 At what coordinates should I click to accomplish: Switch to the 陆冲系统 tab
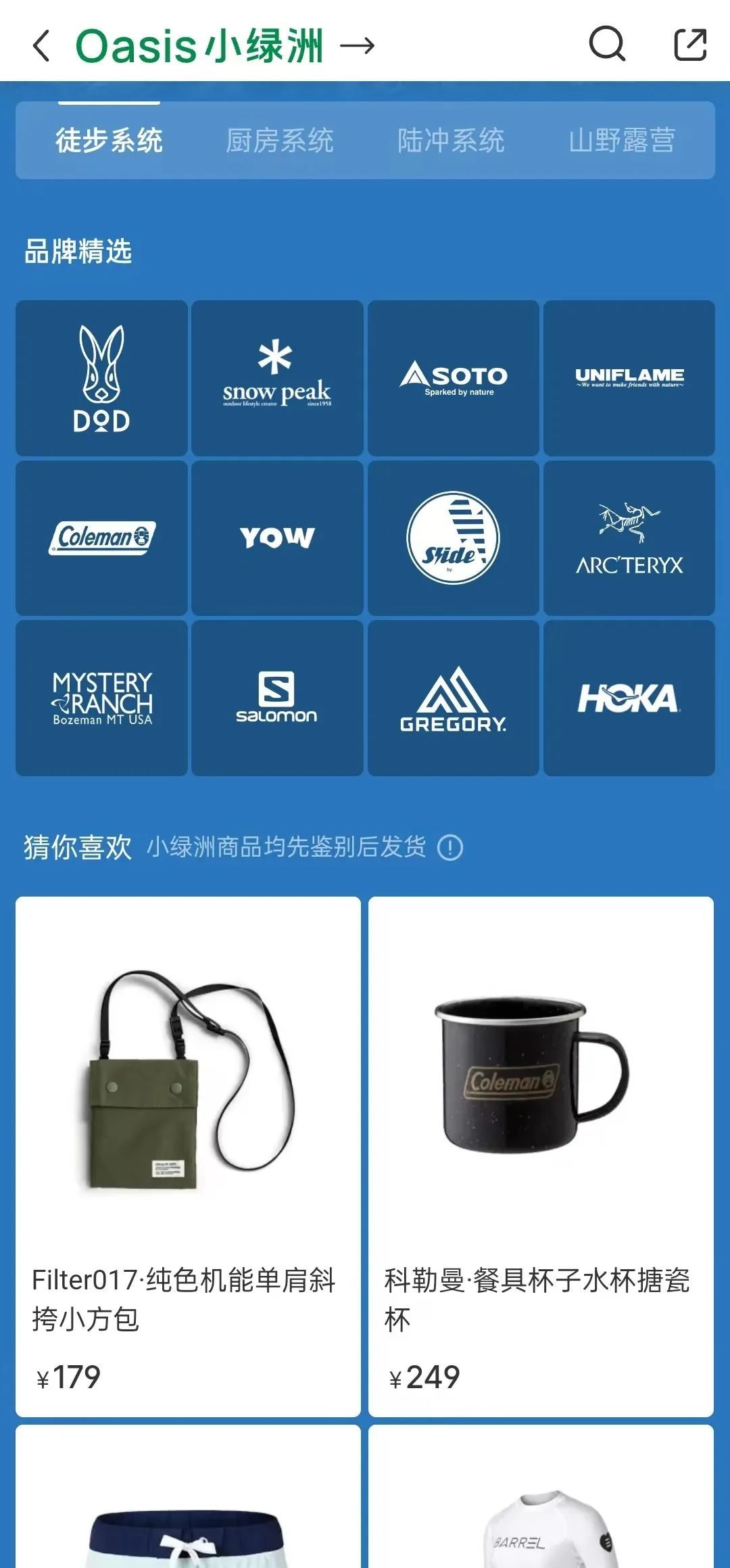(451, 141)
